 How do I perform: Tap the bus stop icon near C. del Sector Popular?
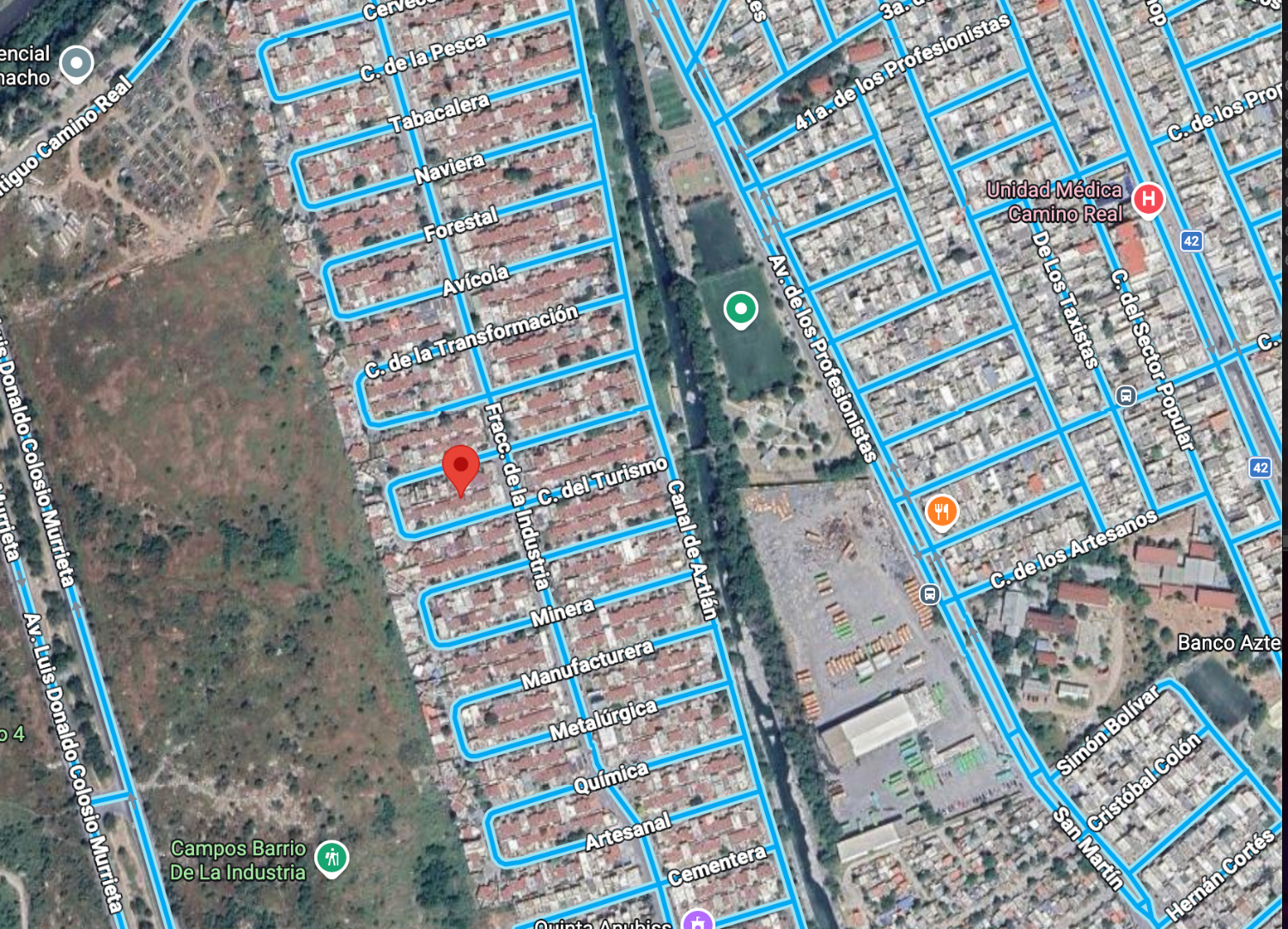[1126, 396]
